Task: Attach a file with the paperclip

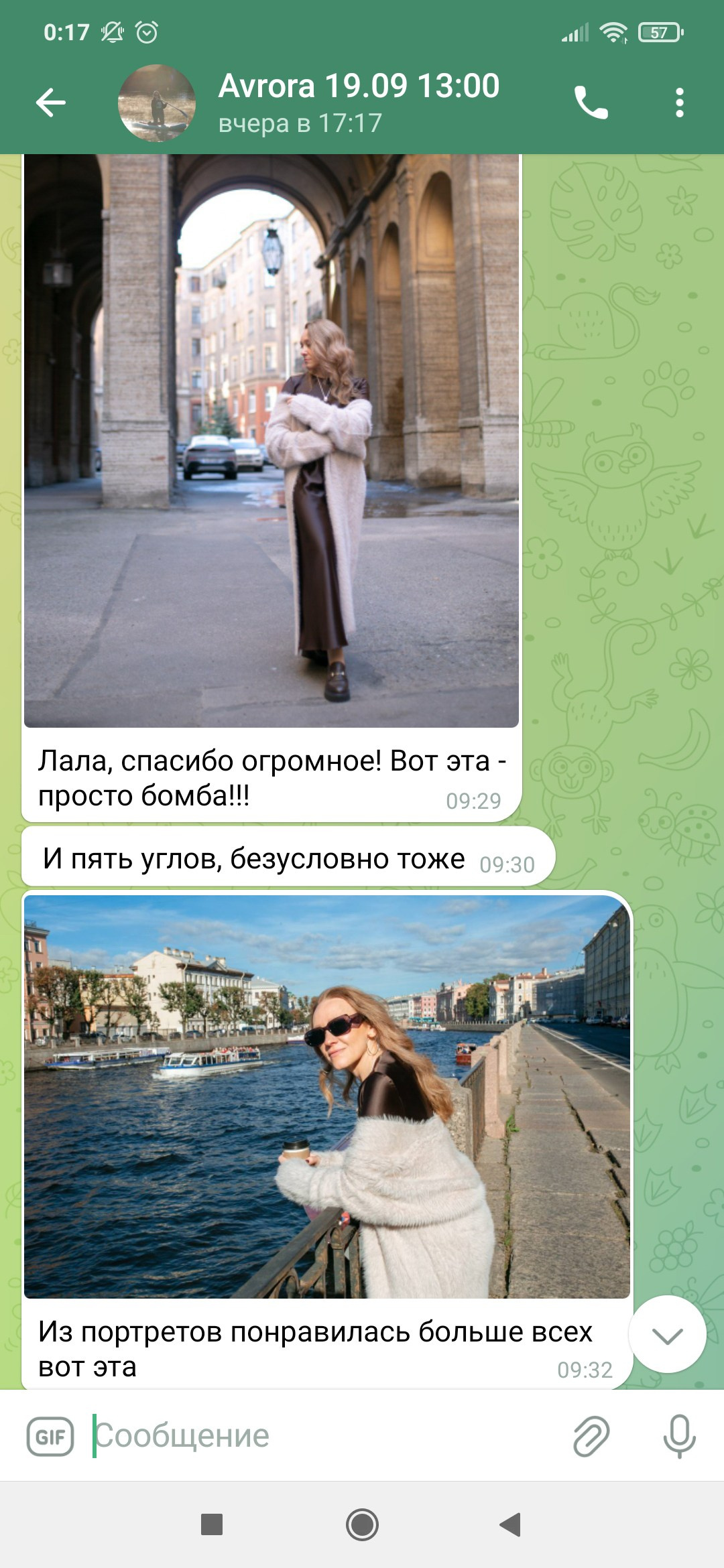Action: [x=591, y=1436]
